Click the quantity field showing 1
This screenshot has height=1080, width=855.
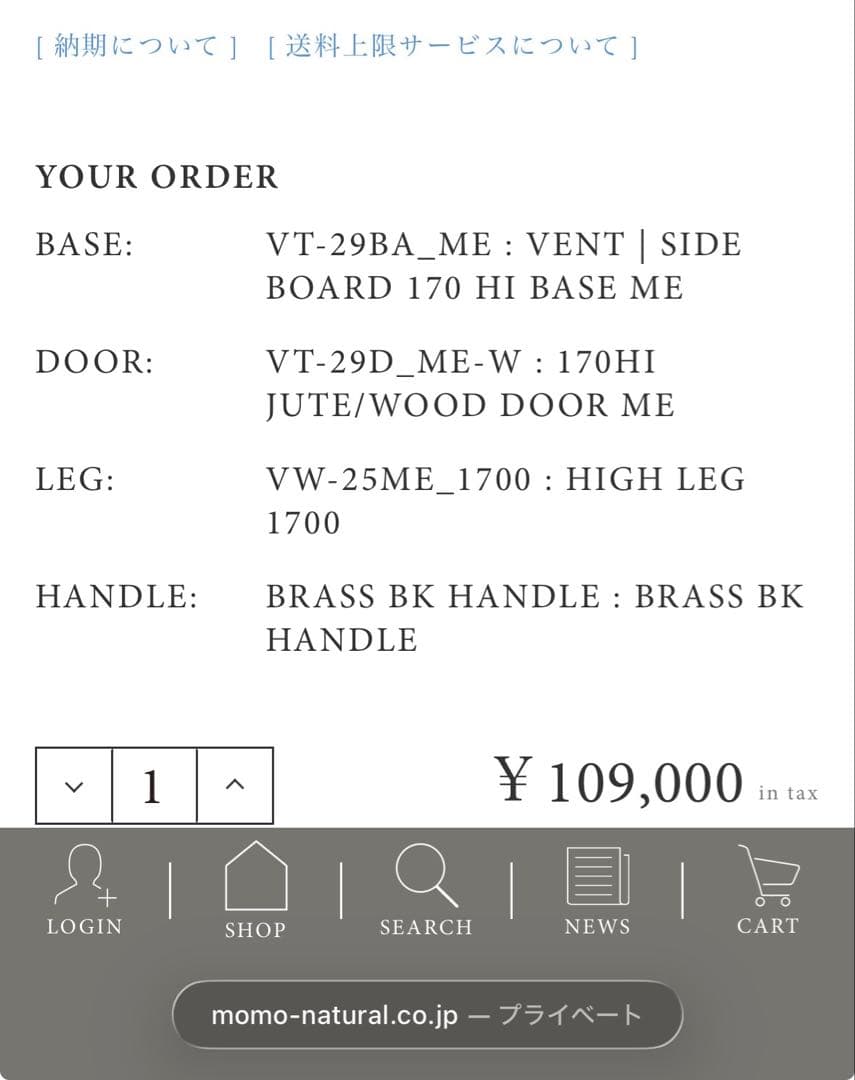click(152, 786)
